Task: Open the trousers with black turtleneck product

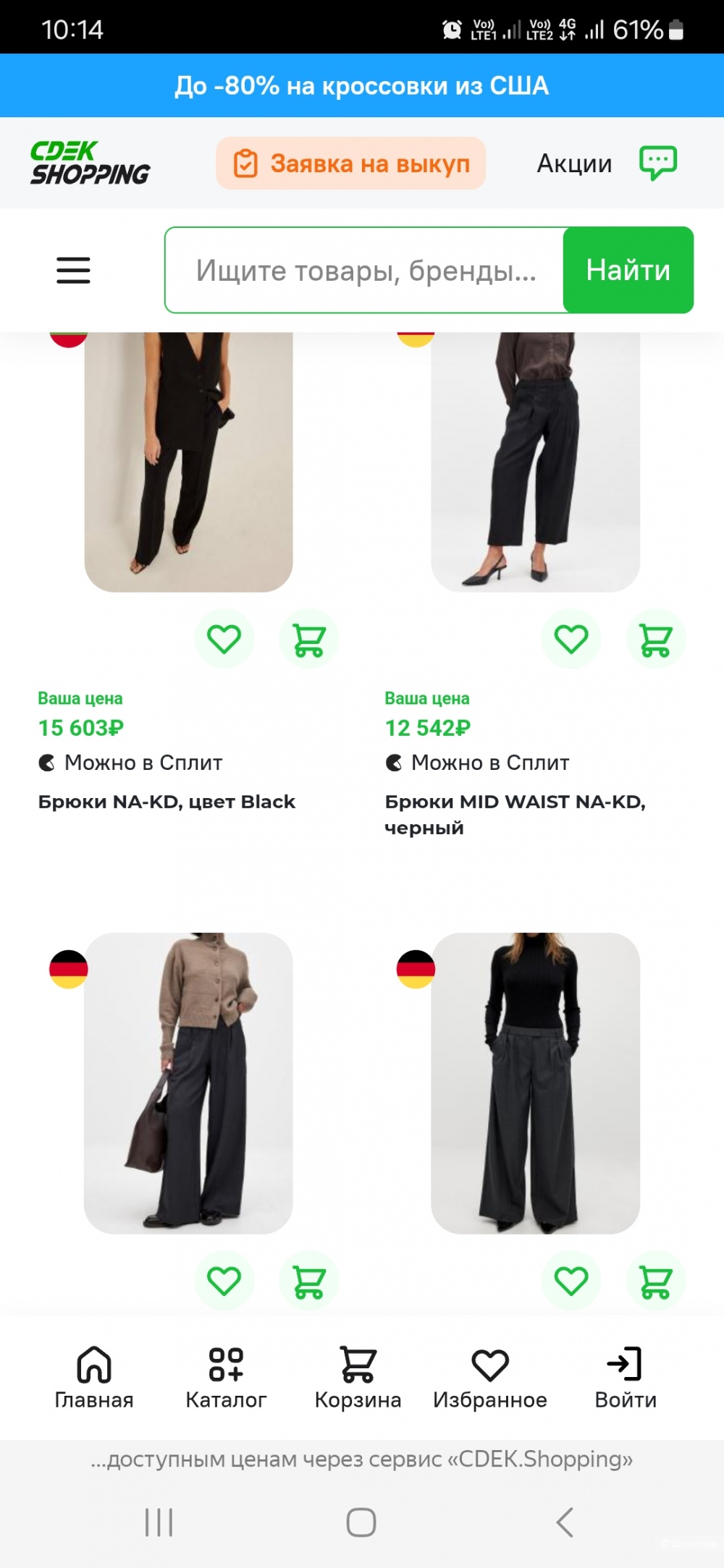Action: (535, 1082)
